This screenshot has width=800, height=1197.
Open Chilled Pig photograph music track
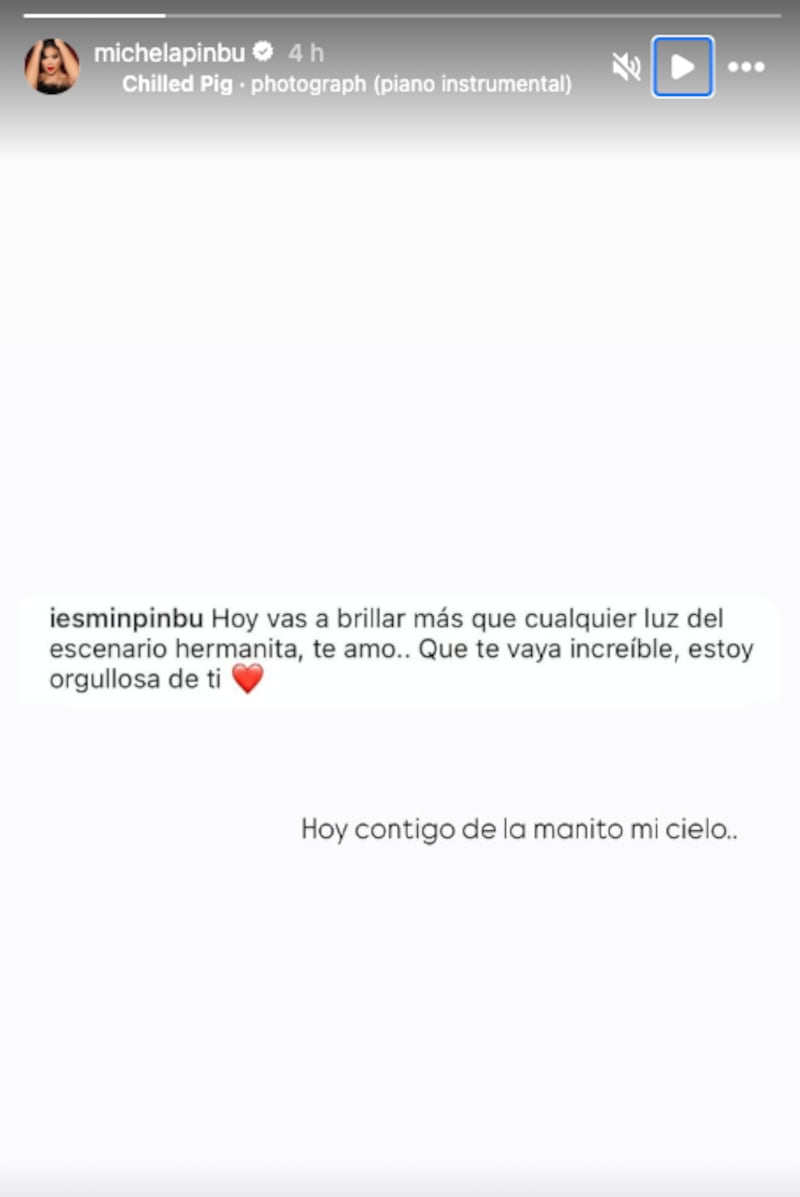pyautogui.click(x=346, y=85)
